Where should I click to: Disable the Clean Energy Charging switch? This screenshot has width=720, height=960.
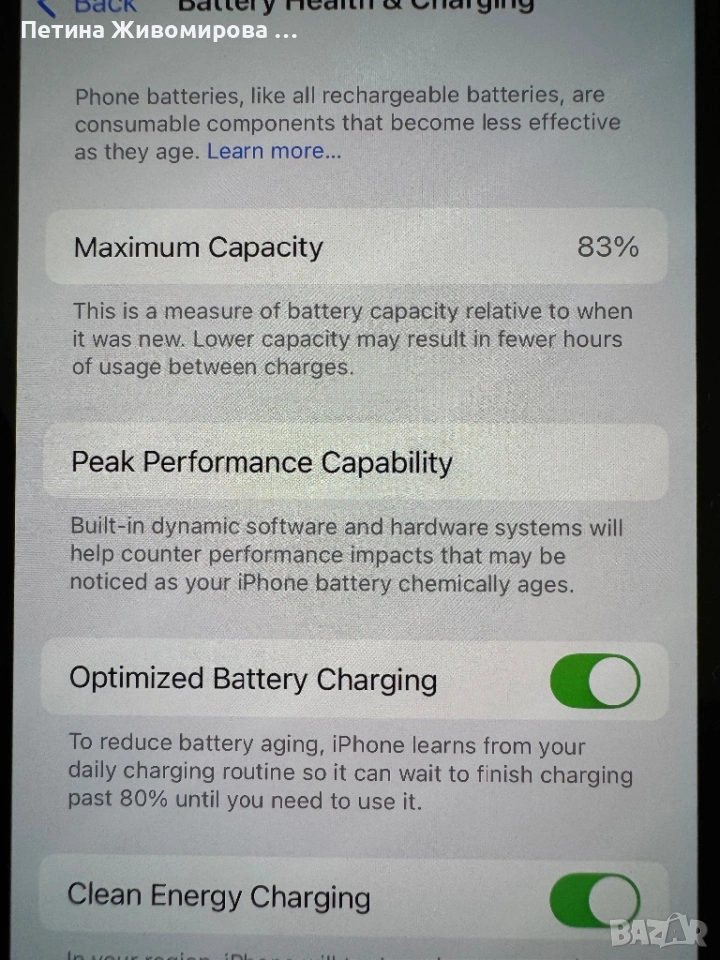594,898
